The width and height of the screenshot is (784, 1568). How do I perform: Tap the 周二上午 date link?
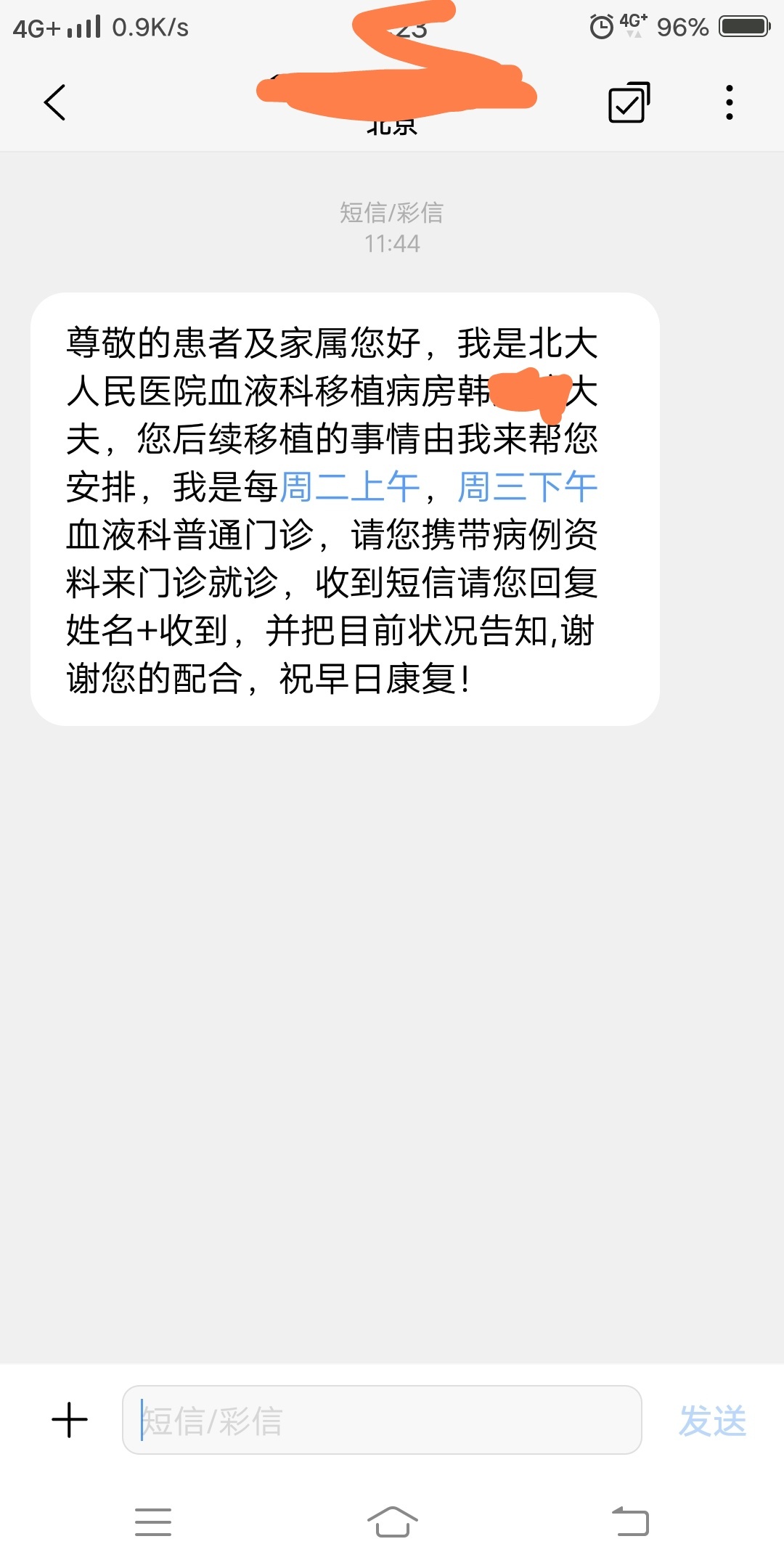pyautogui.click(x=350, y=487)
